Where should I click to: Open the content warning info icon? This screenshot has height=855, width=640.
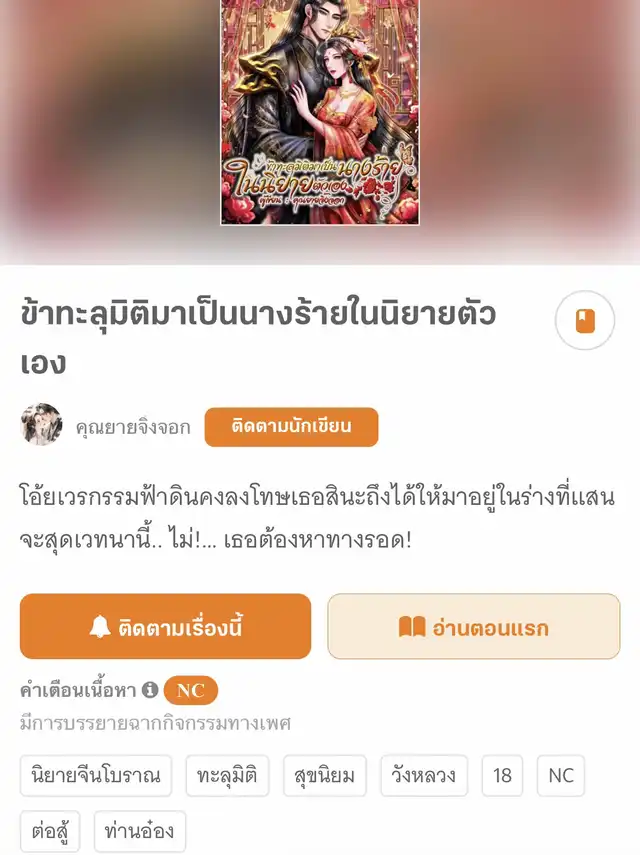pos(150,690)
